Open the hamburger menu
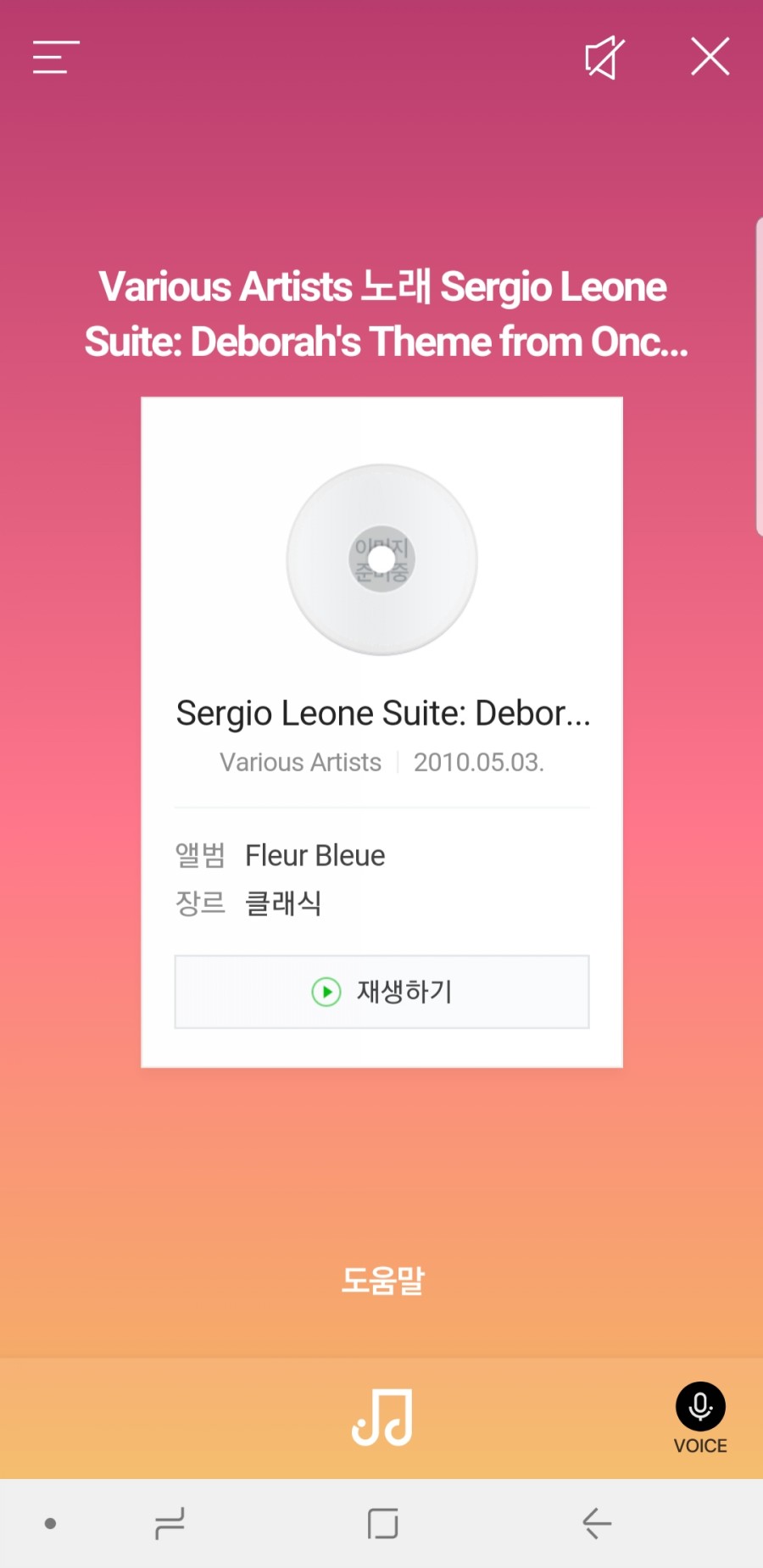 (x=56, y=58)
